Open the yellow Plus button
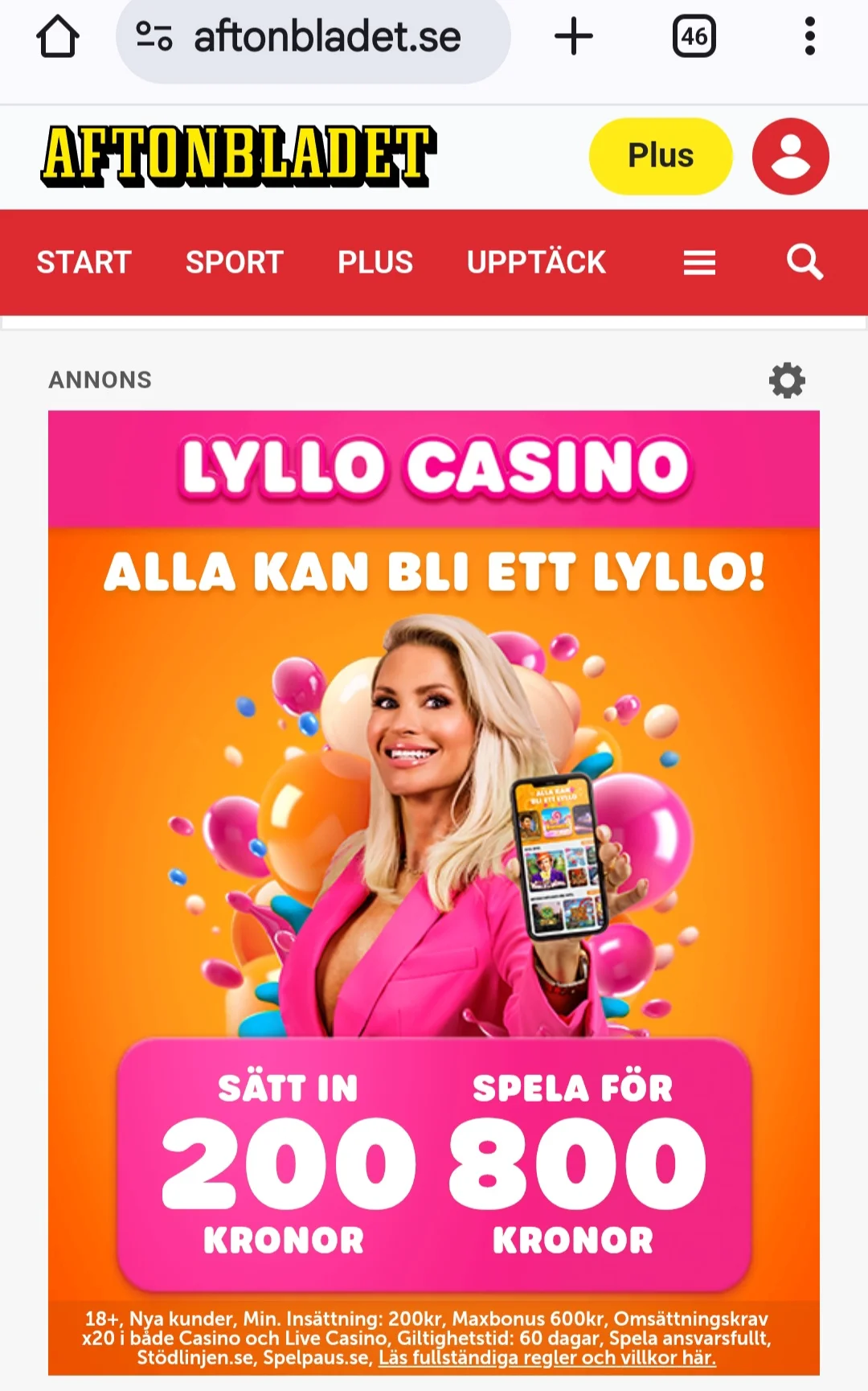Viewport: 868px width, 1391px height. click(x=661, y=156)
